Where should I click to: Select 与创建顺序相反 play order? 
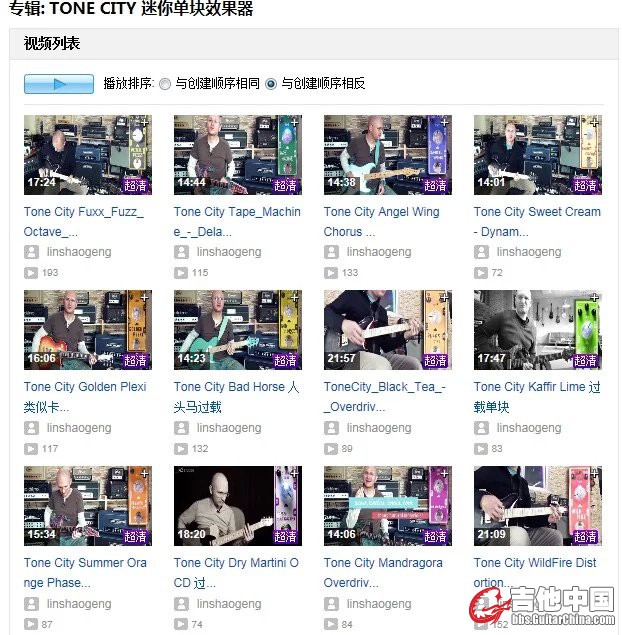[x=270, y=85]
